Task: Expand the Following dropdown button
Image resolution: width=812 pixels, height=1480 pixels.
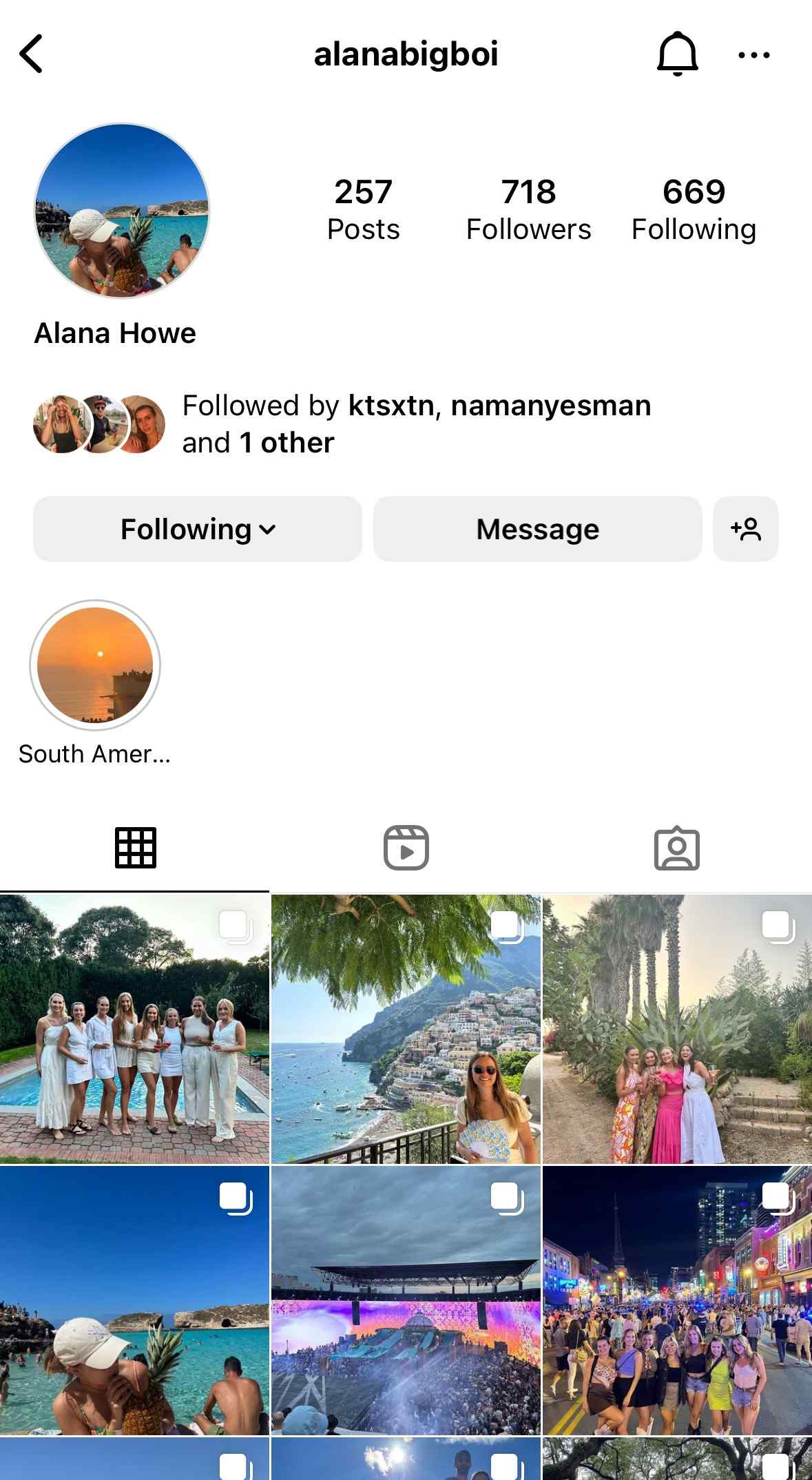Action: tap(198, 529)
